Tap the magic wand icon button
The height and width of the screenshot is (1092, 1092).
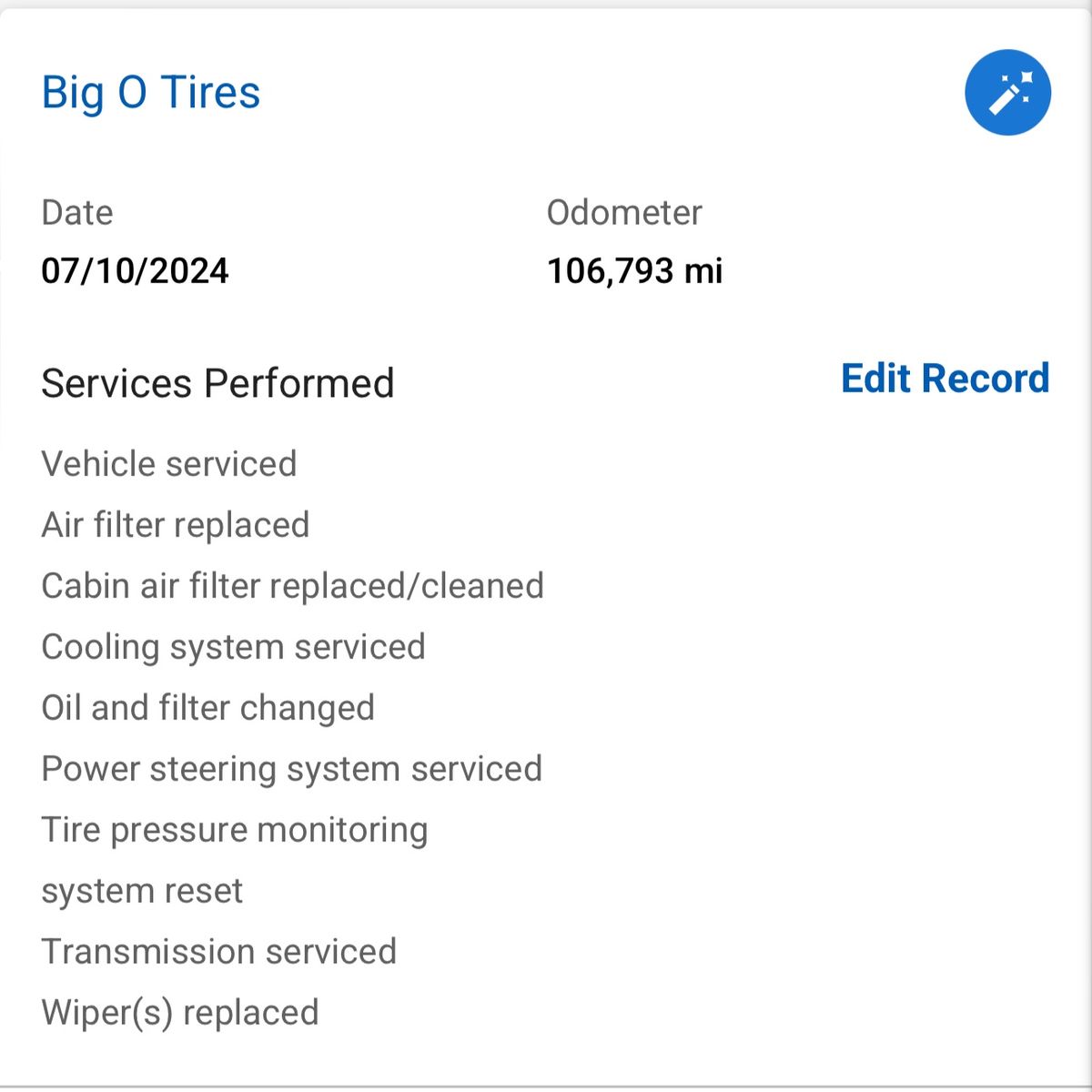1007,93
